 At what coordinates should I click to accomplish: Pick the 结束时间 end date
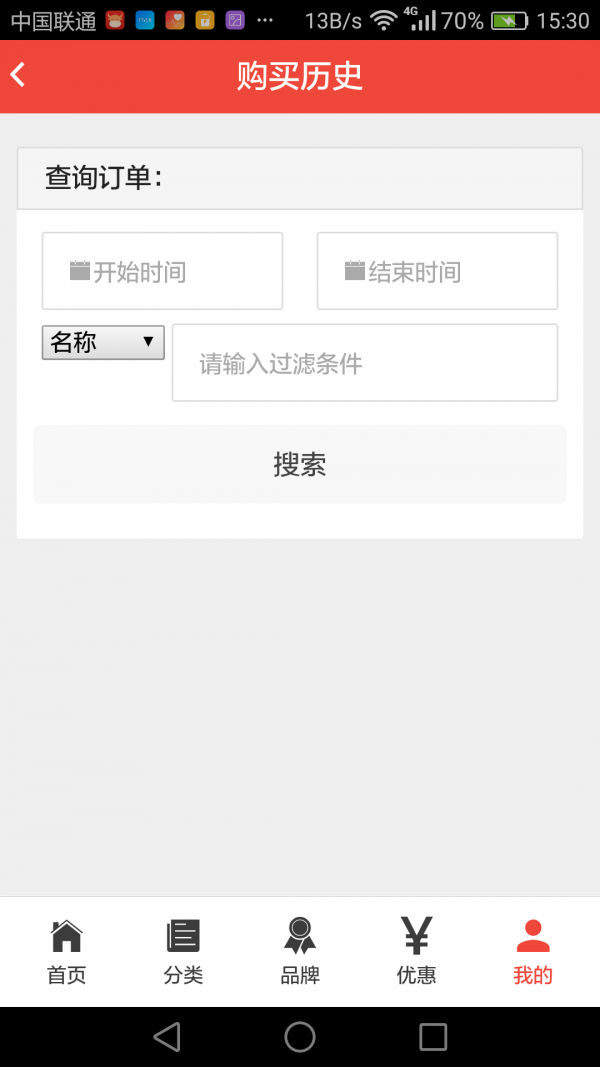437,271
